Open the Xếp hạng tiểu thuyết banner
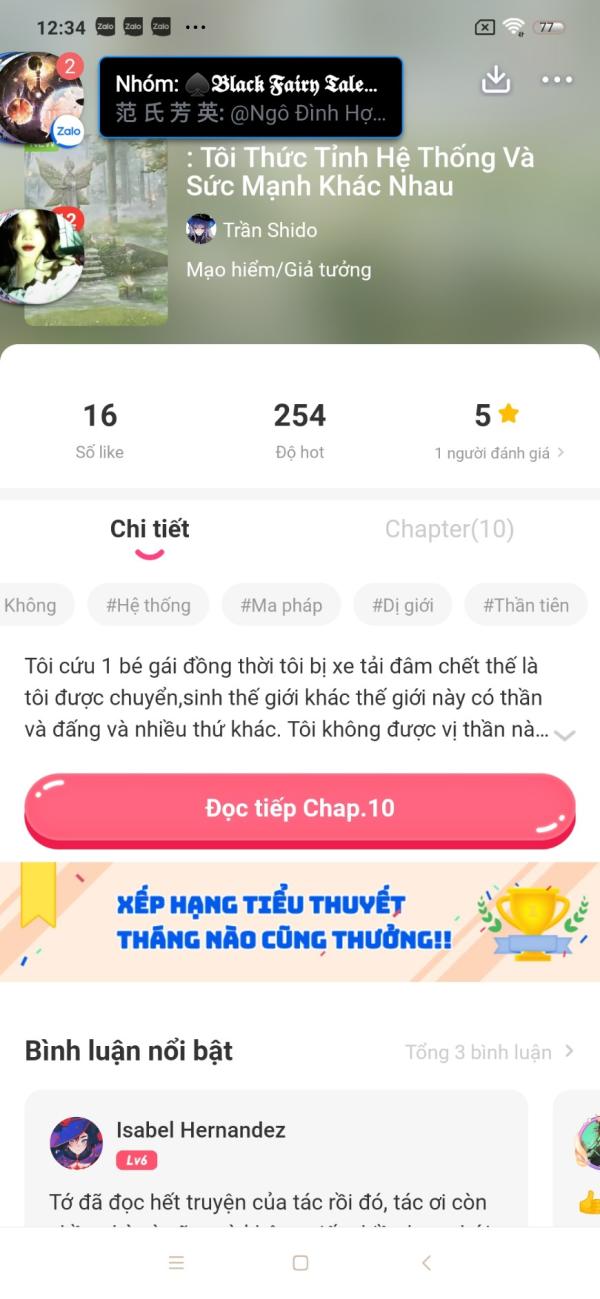This screenshot has width=600, height=1299. 300,921
